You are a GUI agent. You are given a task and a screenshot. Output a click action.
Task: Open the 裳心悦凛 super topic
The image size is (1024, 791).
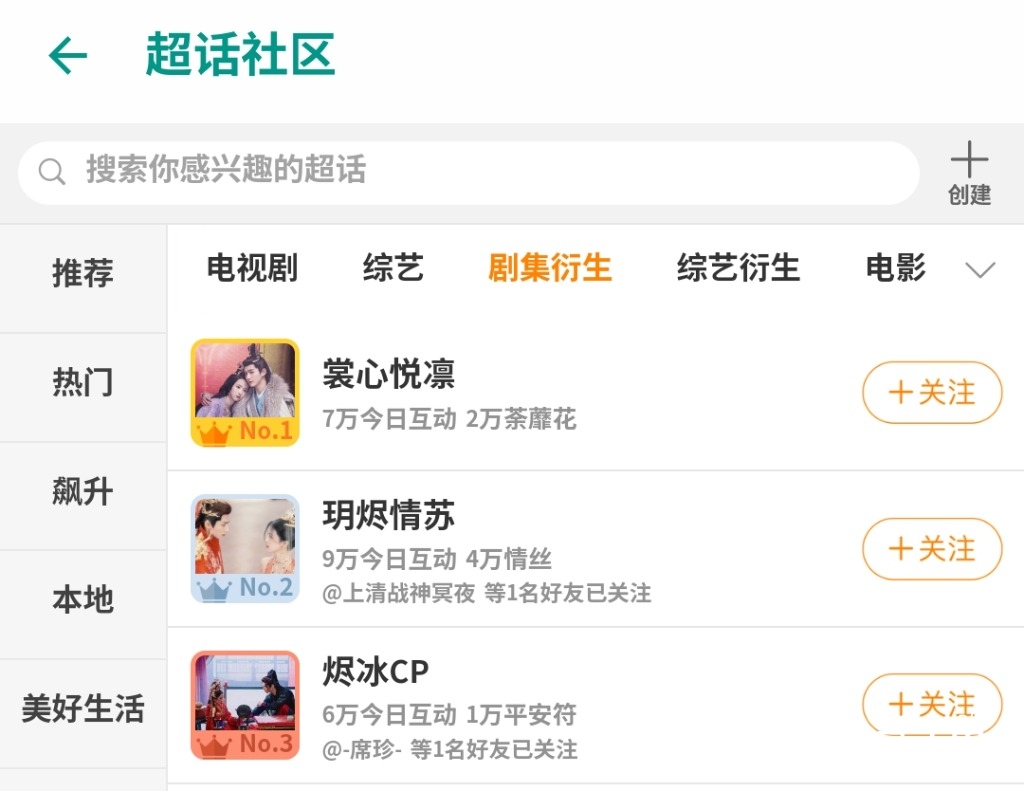[389, 375]
